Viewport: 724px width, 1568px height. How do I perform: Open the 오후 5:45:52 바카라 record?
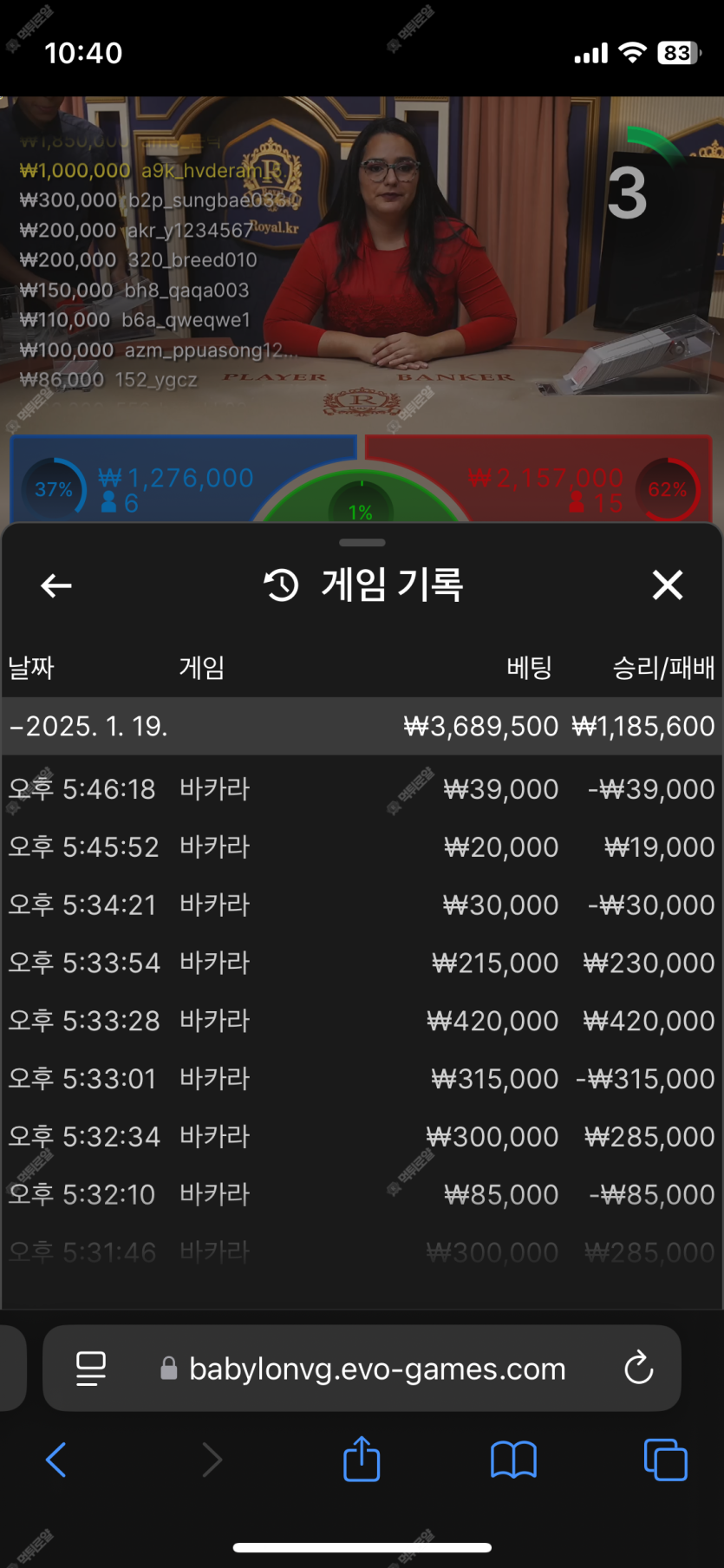[x=361, y=847]
